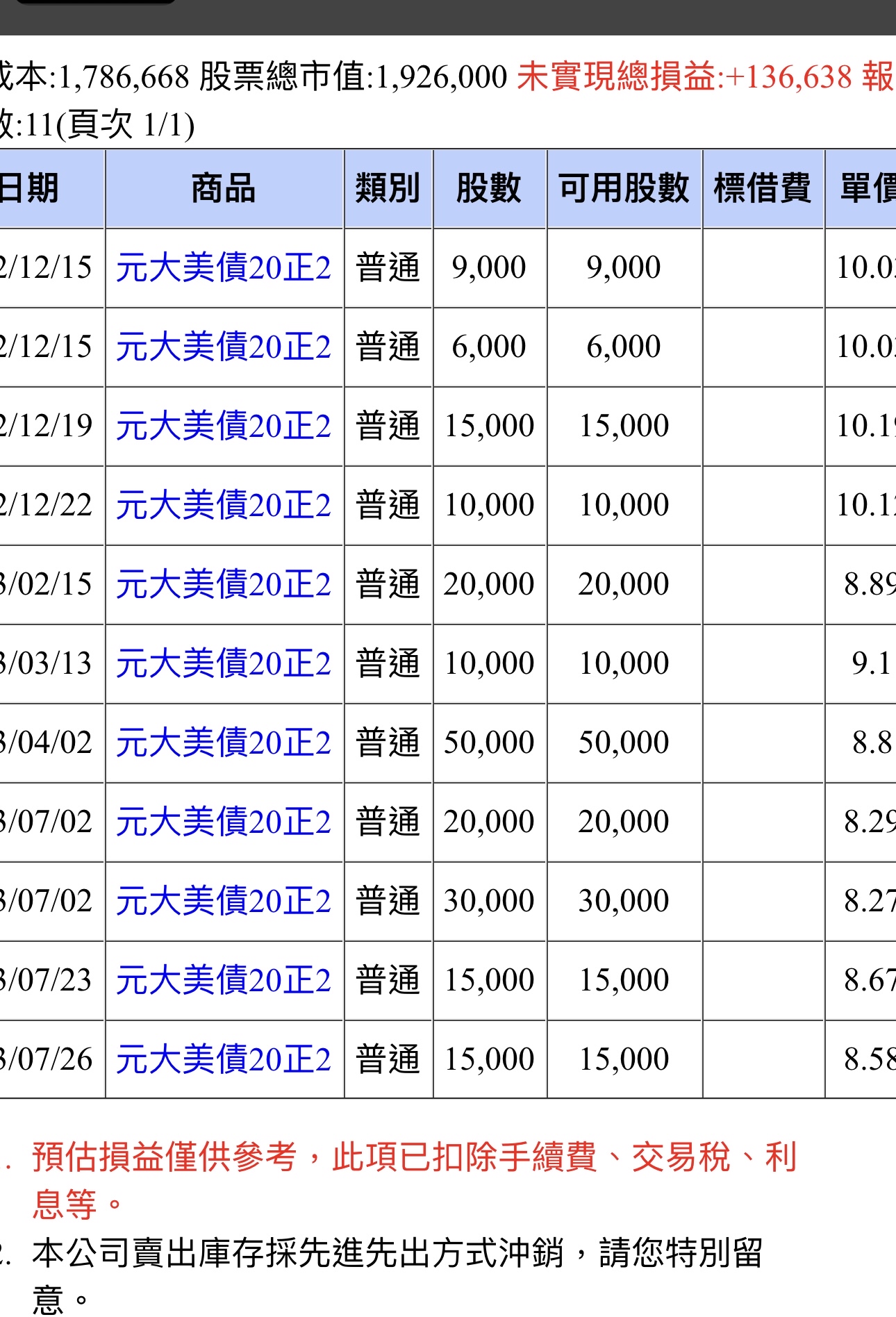This screenshot has width=896, height=1317.
Task: Open 元大美債20正2 link with 9,000 shares
Action: coord(224,268)
